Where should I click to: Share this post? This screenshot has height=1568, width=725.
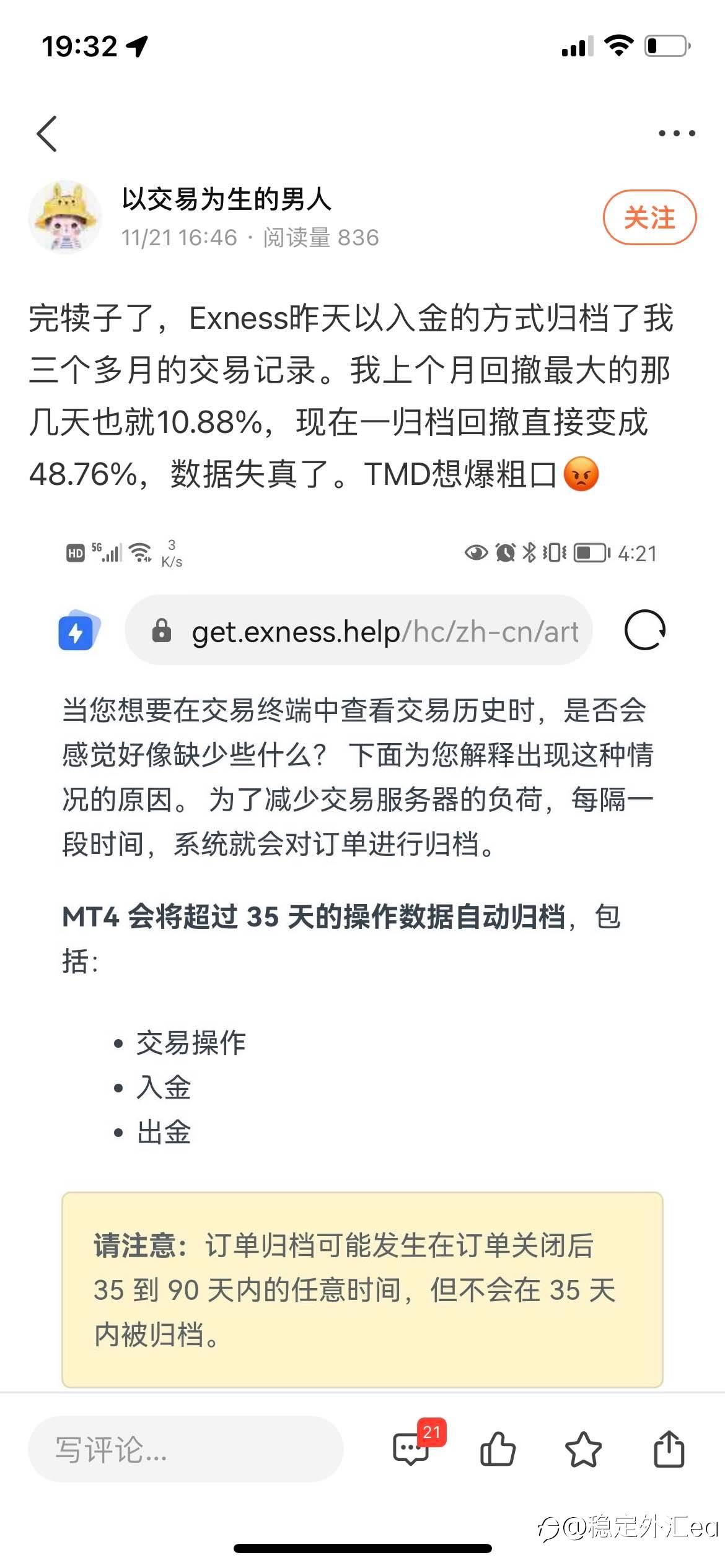point(669,1449)
